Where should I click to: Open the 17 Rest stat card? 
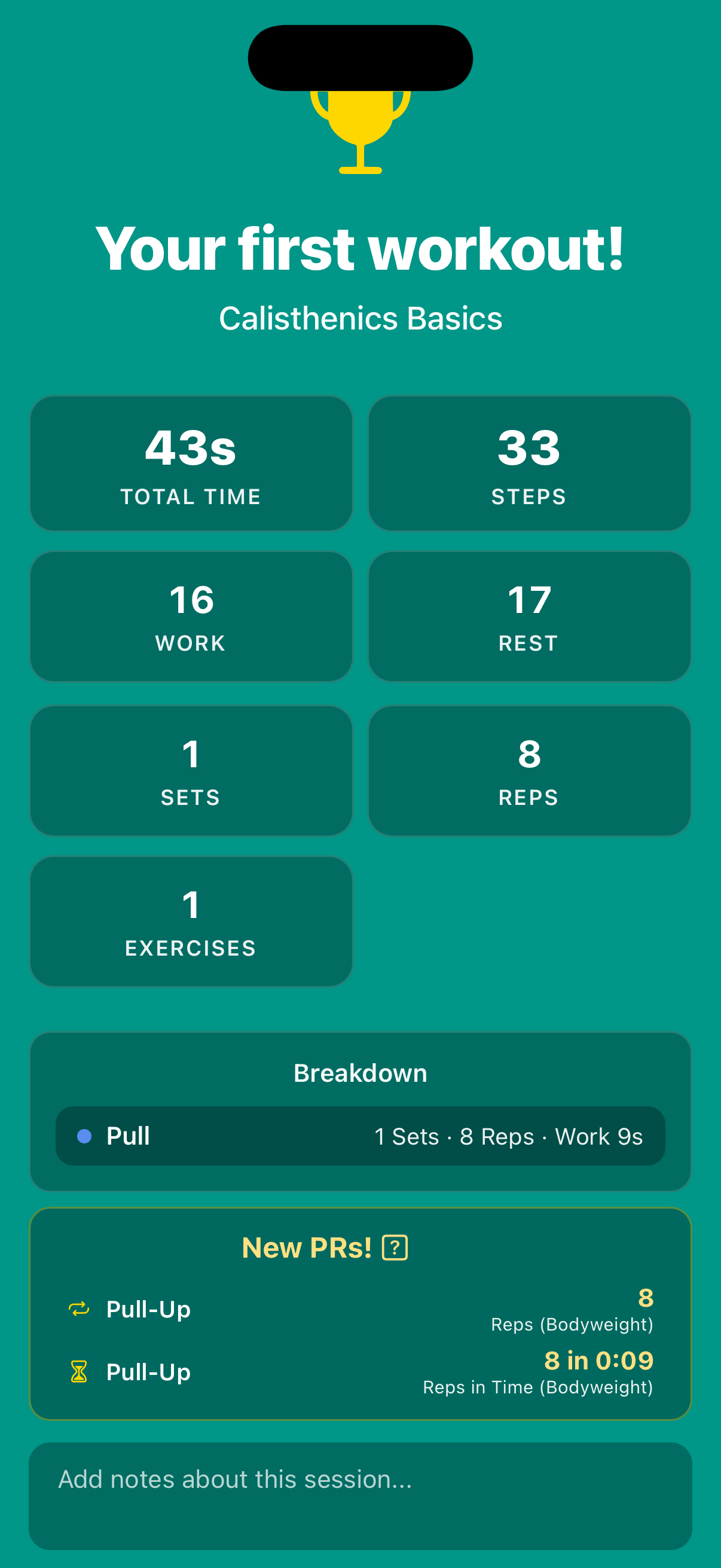pos(528,616)
